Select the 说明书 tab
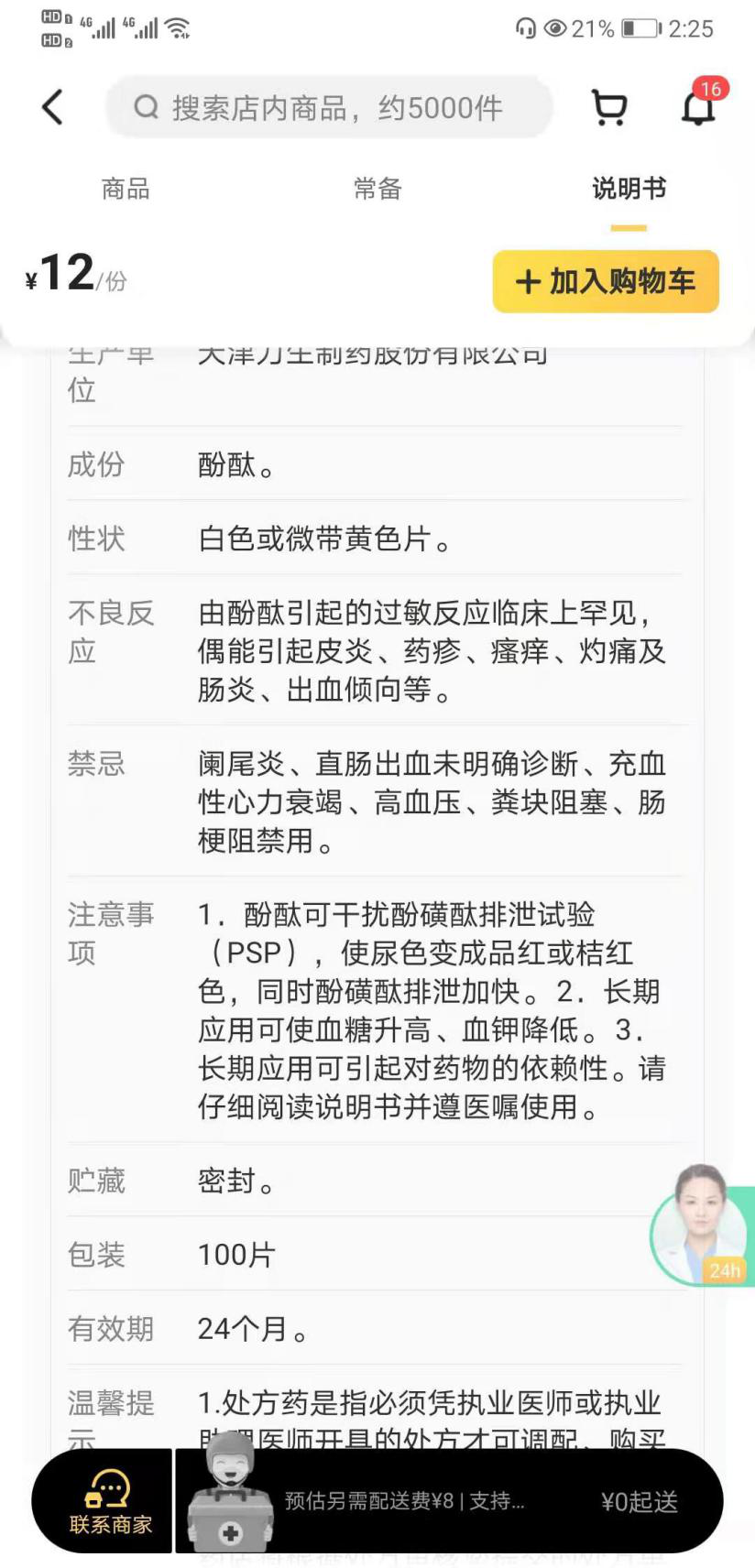The image size is (755, 1568). [x=629, y=189]
